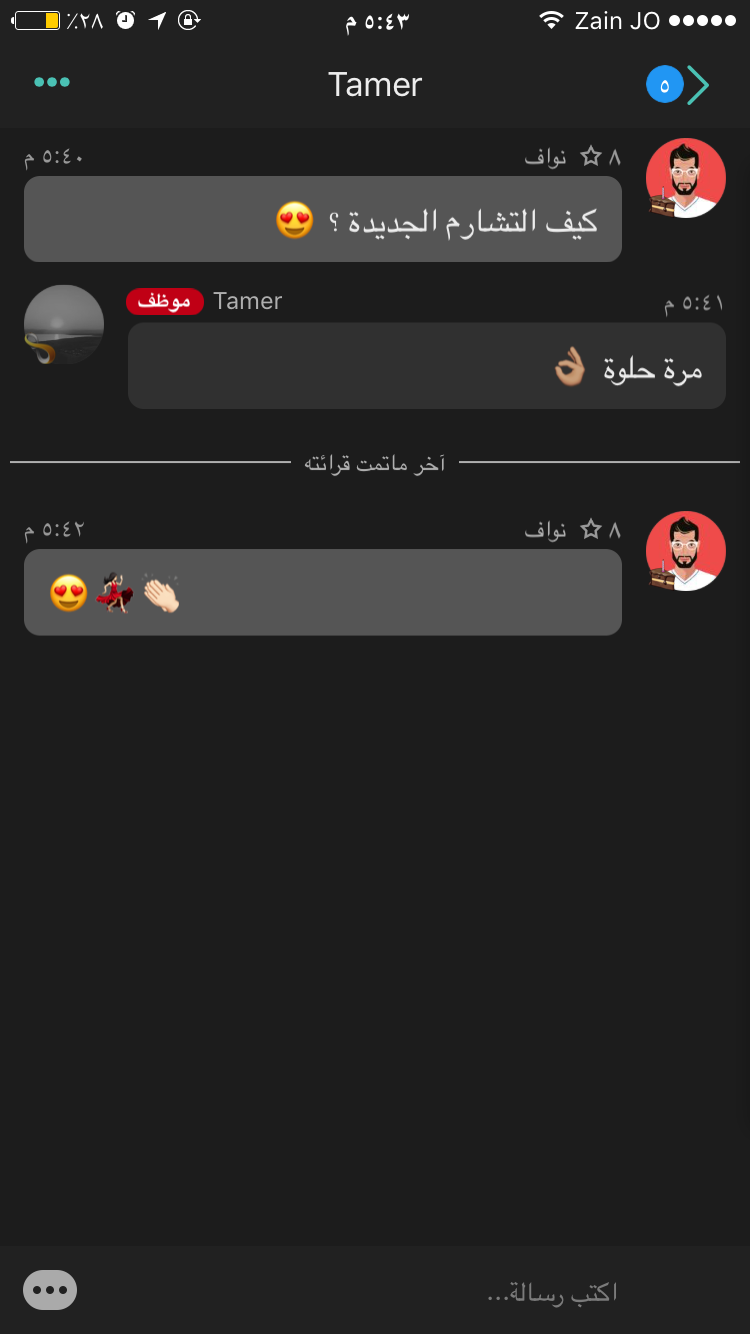Screen dimensions: 750x1334
Task: Tap the message field اكتب رسالة
Action: pos(400,1292)
